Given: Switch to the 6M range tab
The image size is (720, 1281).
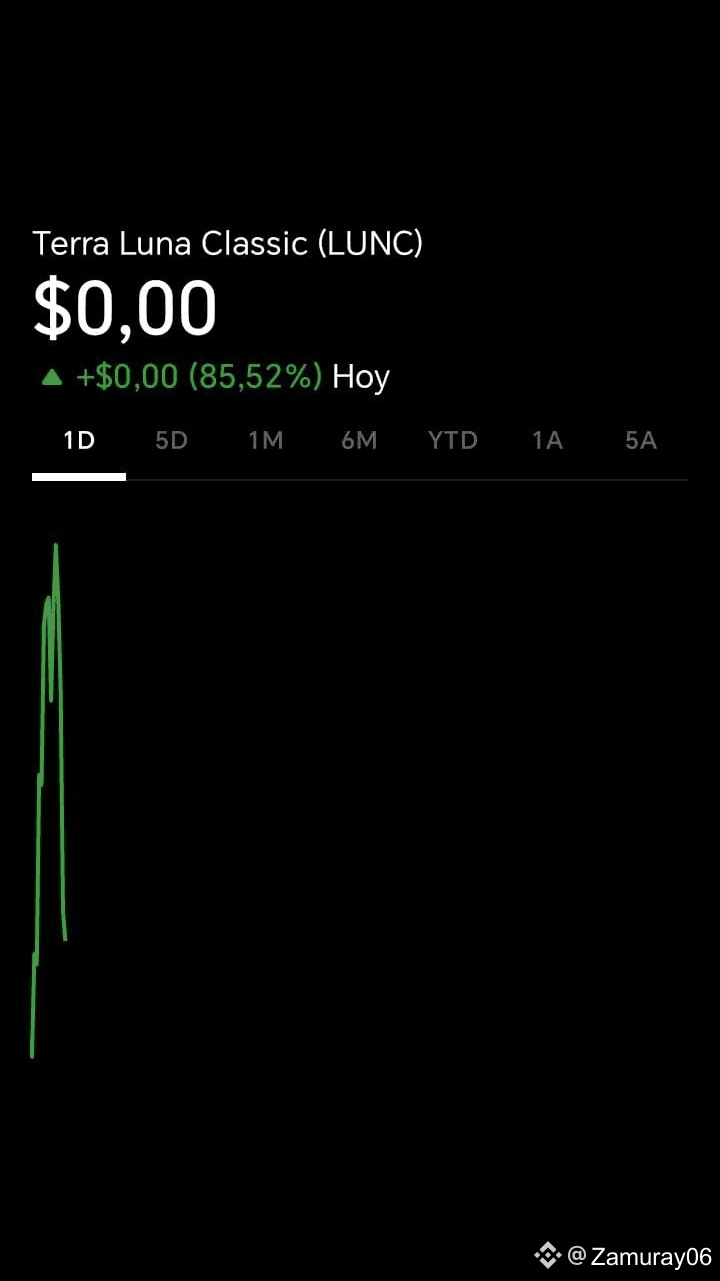Looking at the screenshot, I should (x=359, y=441).
